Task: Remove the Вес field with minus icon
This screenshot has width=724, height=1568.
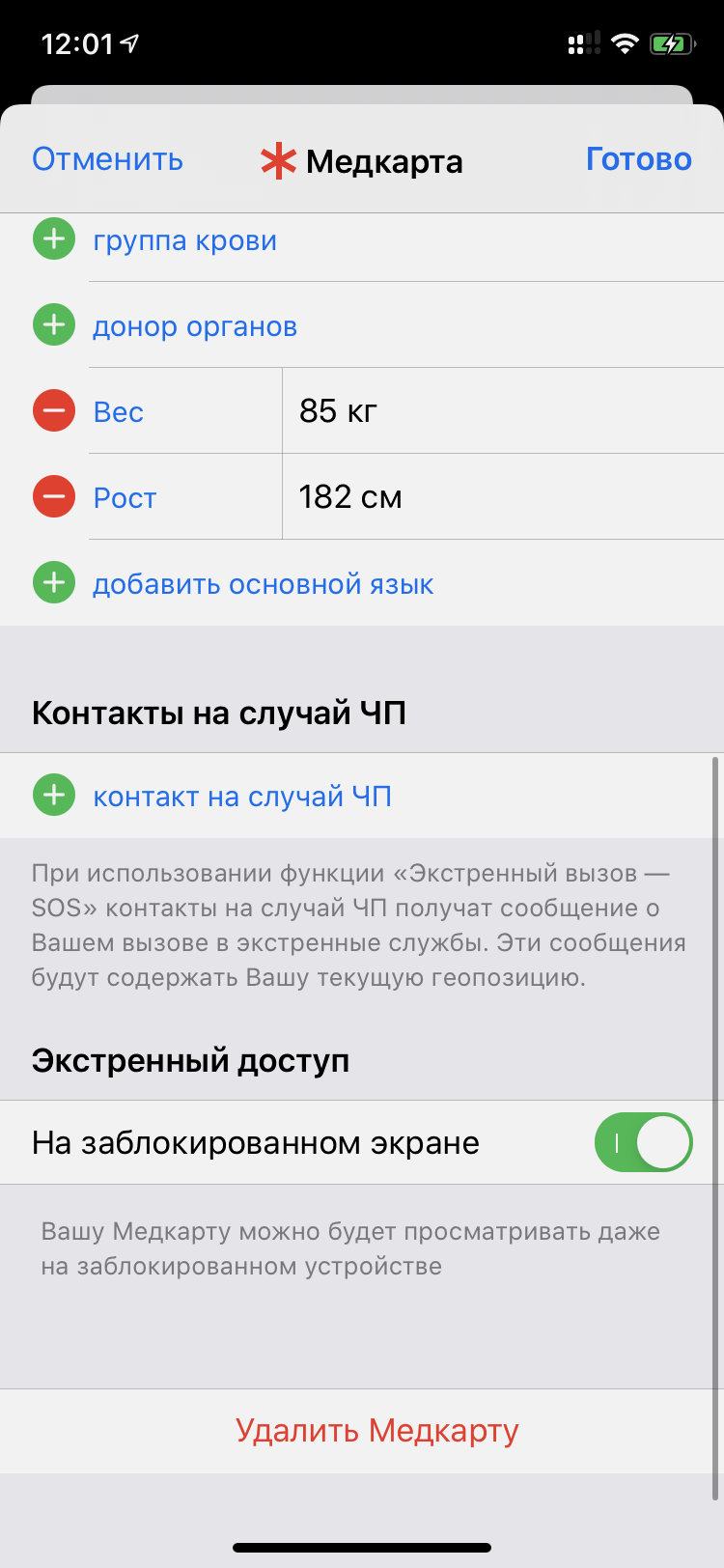Action: (x=54, y=411)
